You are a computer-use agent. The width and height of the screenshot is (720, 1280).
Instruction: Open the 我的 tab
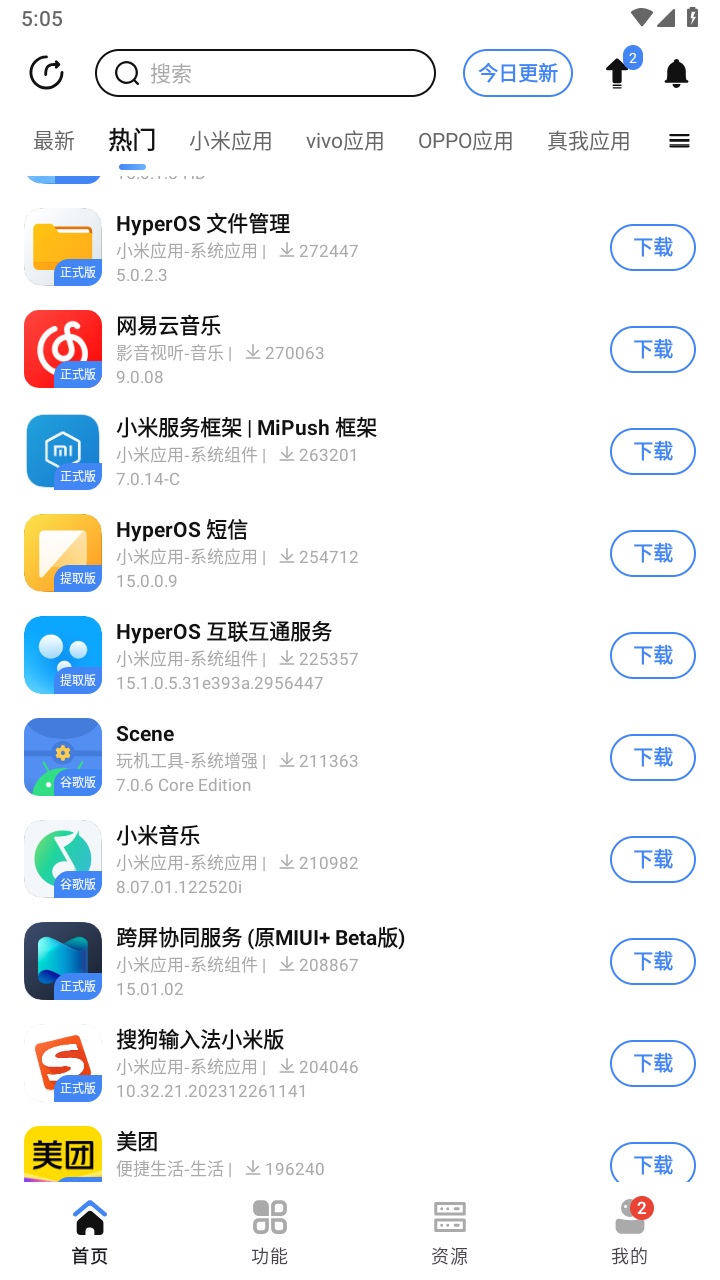point(629,1231)
